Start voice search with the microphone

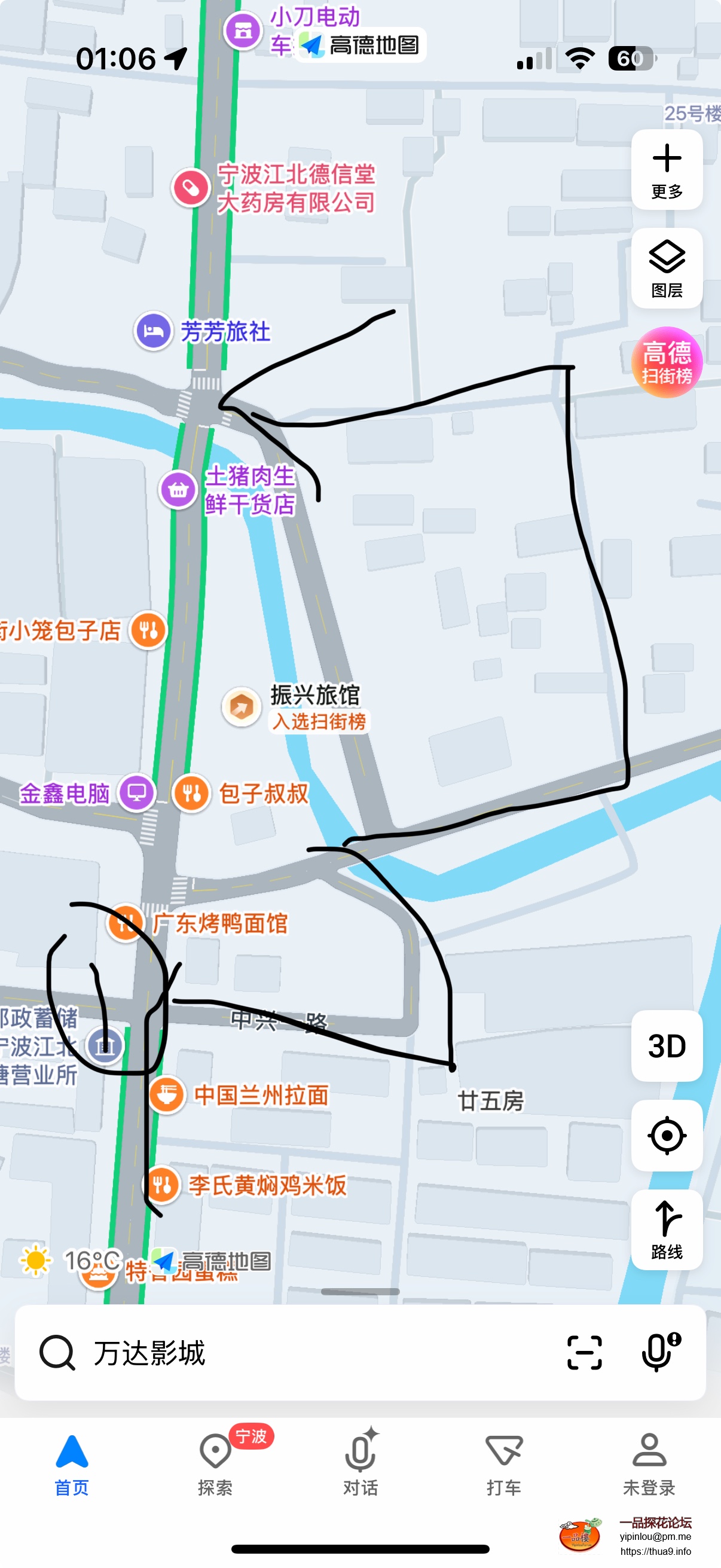point(659,1353)
